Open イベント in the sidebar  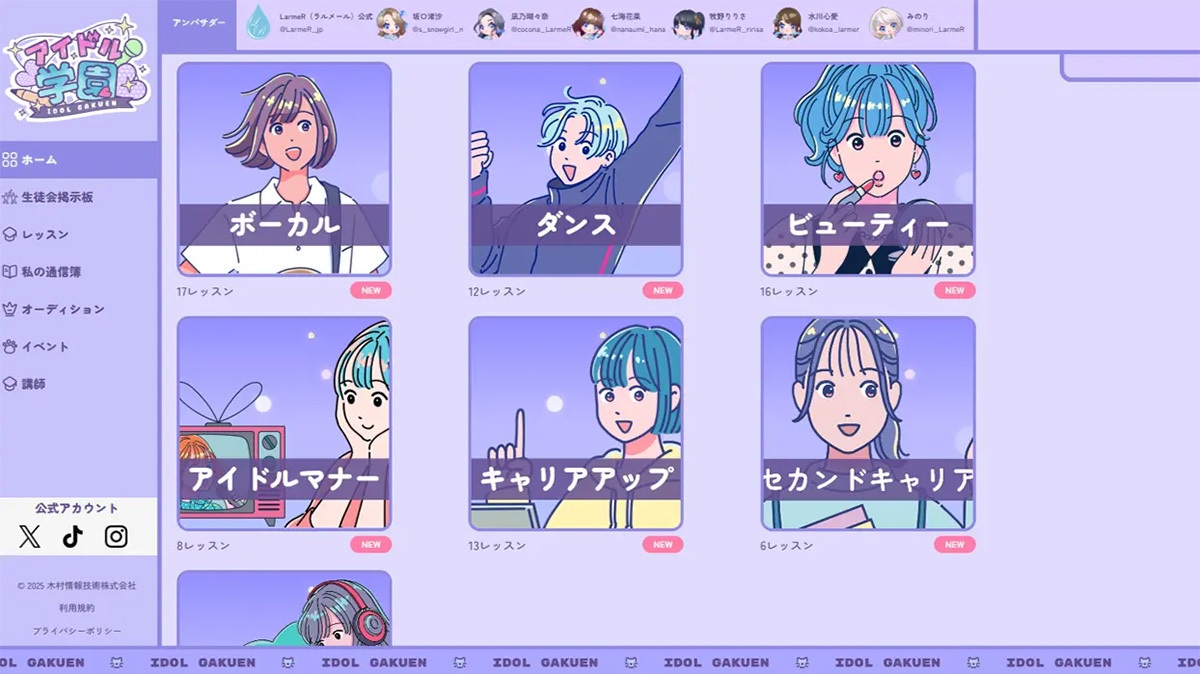pyautogui.click(x=45, y=347)
